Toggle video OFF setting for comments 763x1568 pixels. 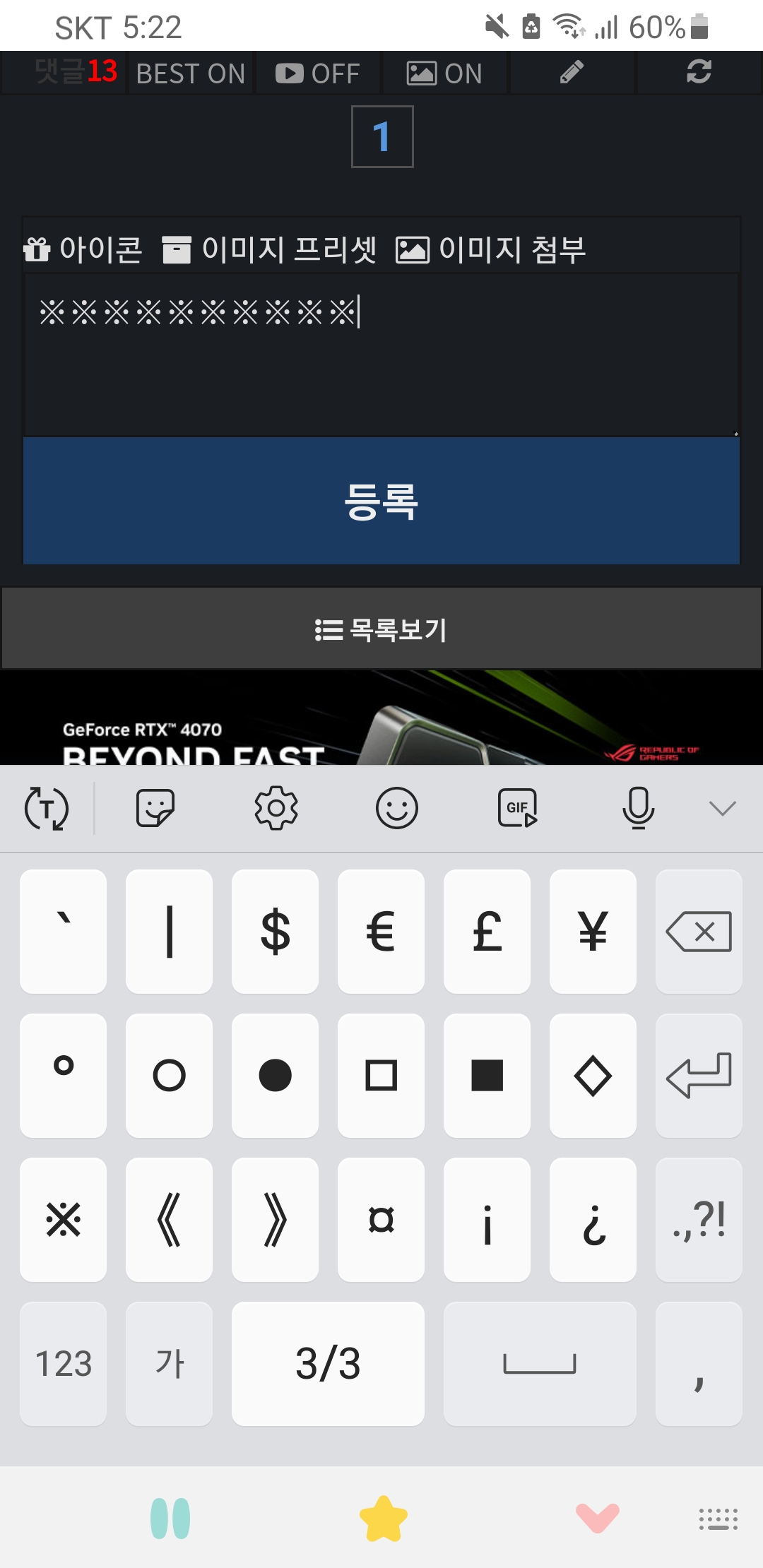coord(318,73)
